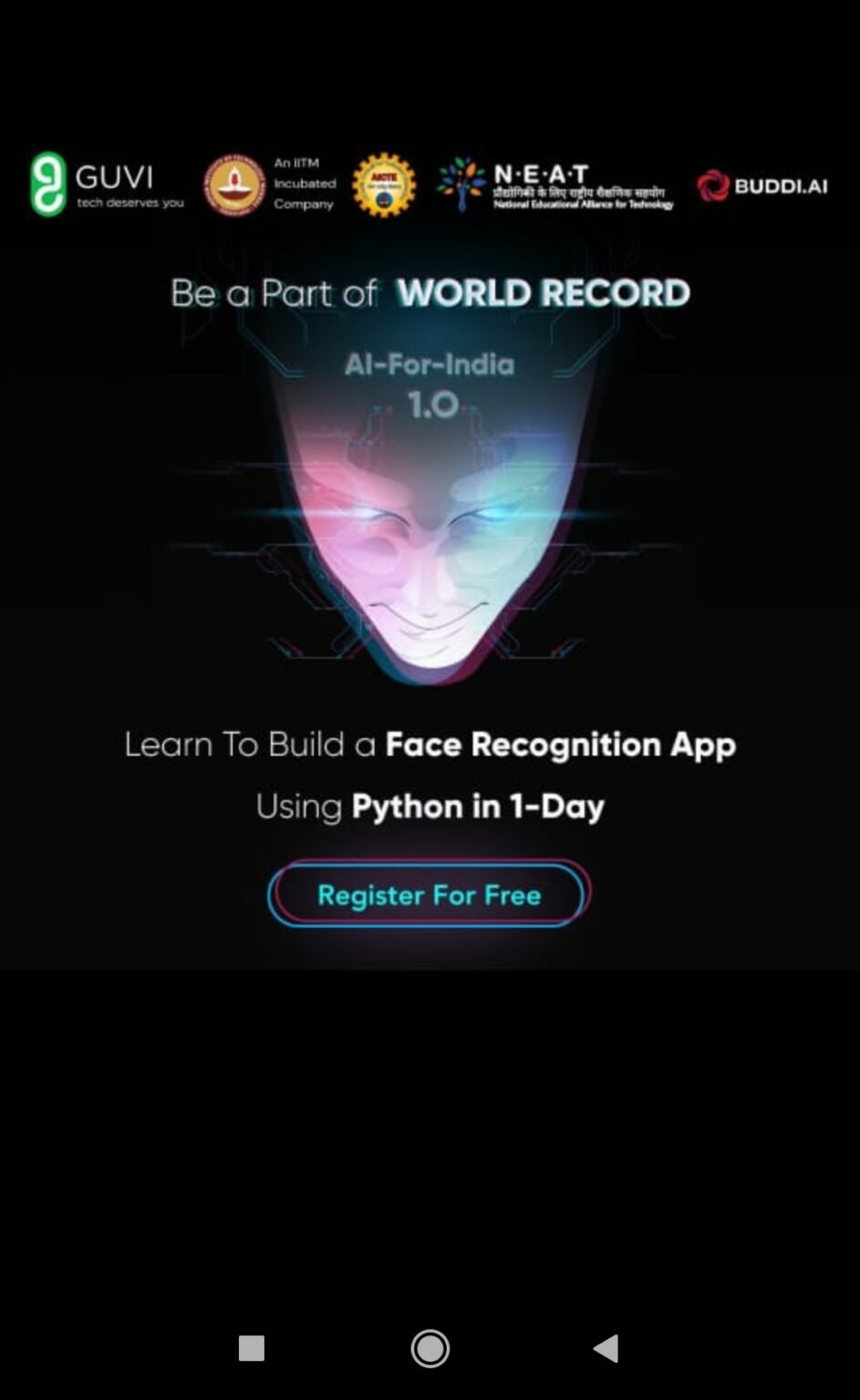The height and width of the screenshot is (1400, 860).
Task: Open recent apps with the square button
Action: 253,1348
